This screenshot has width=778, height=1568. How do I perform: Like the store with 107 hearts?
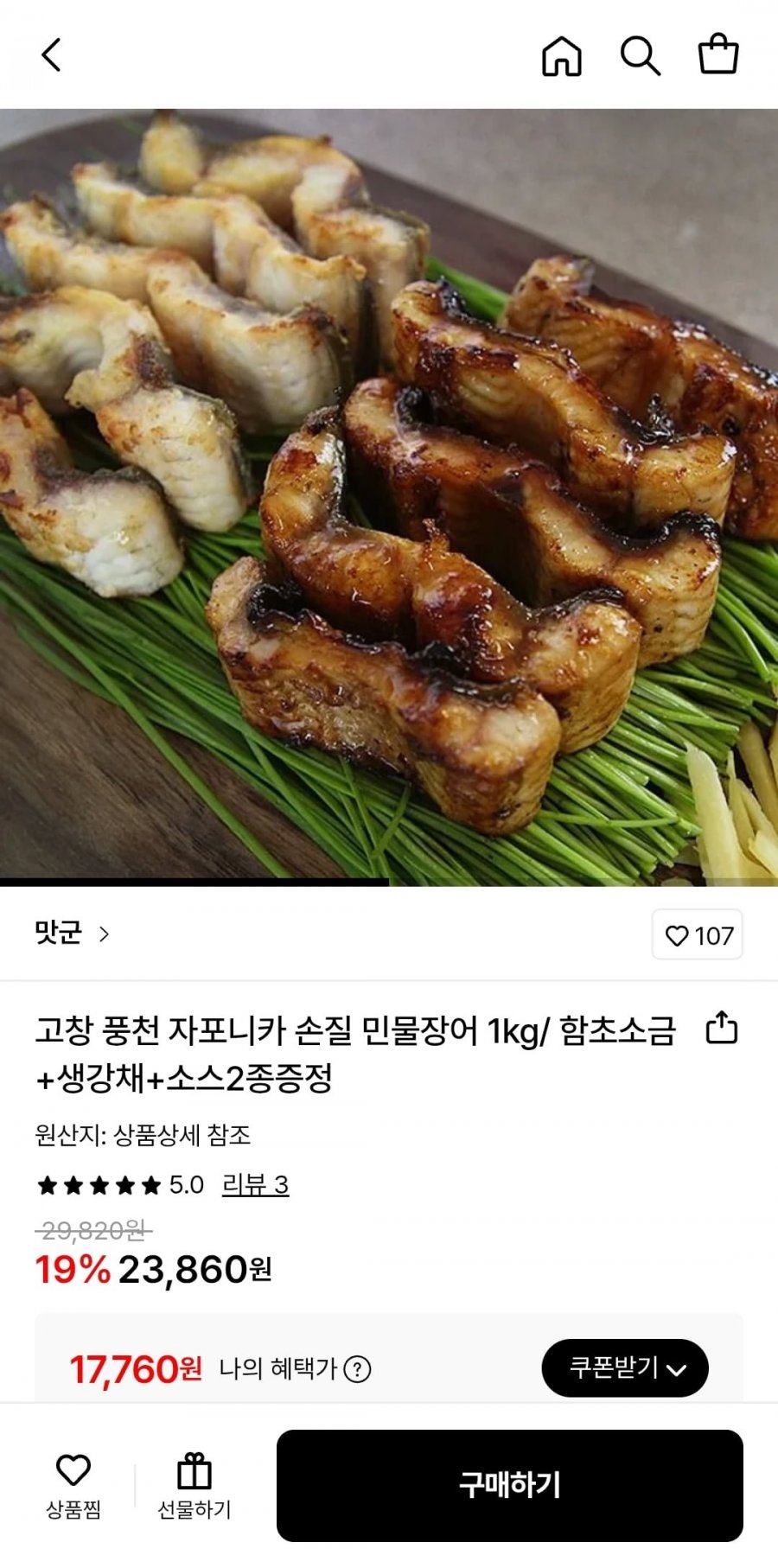[698, 935]
